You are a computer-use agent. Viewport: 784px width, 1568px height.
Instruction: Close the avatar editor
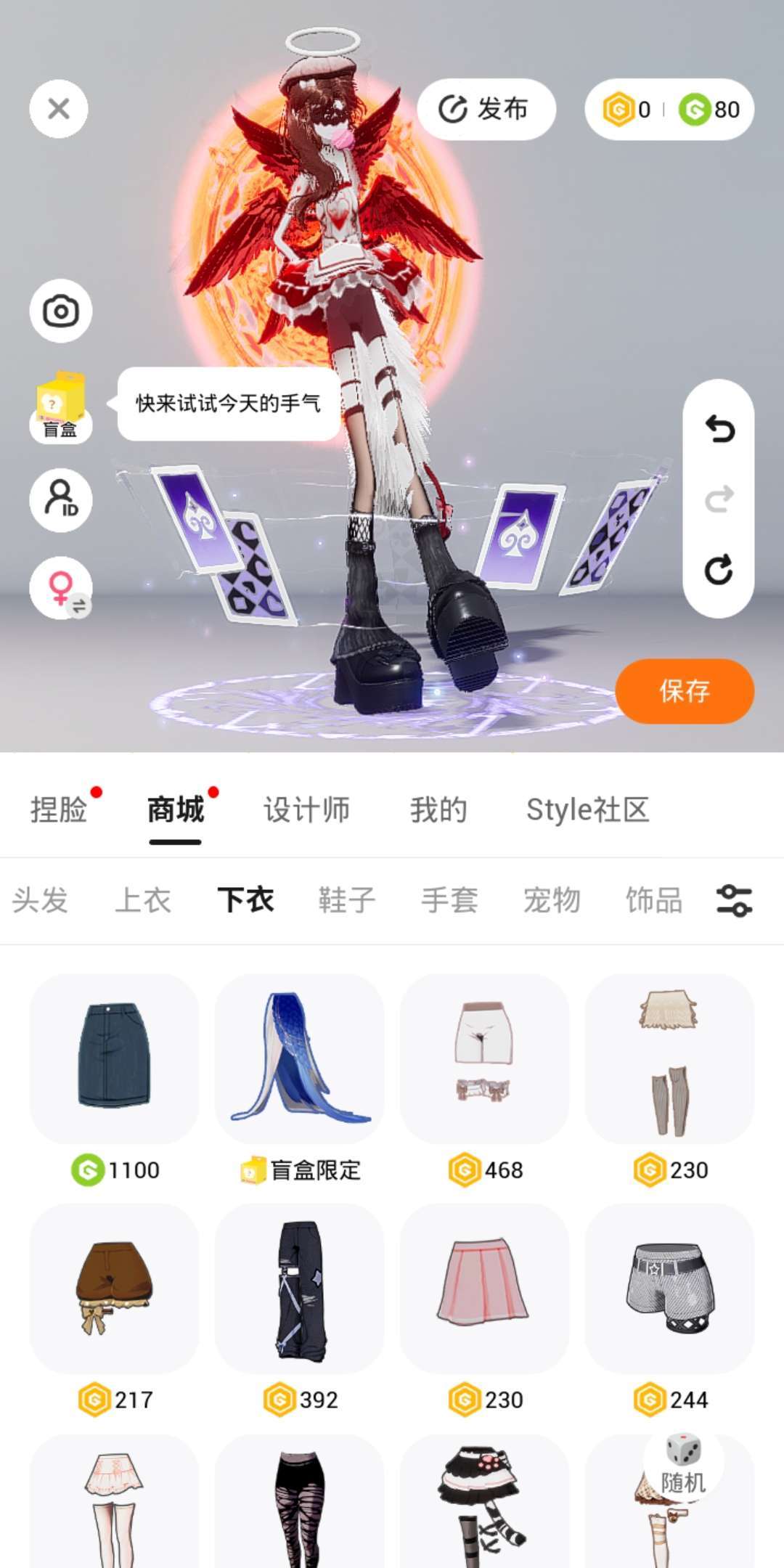(59, 109)
